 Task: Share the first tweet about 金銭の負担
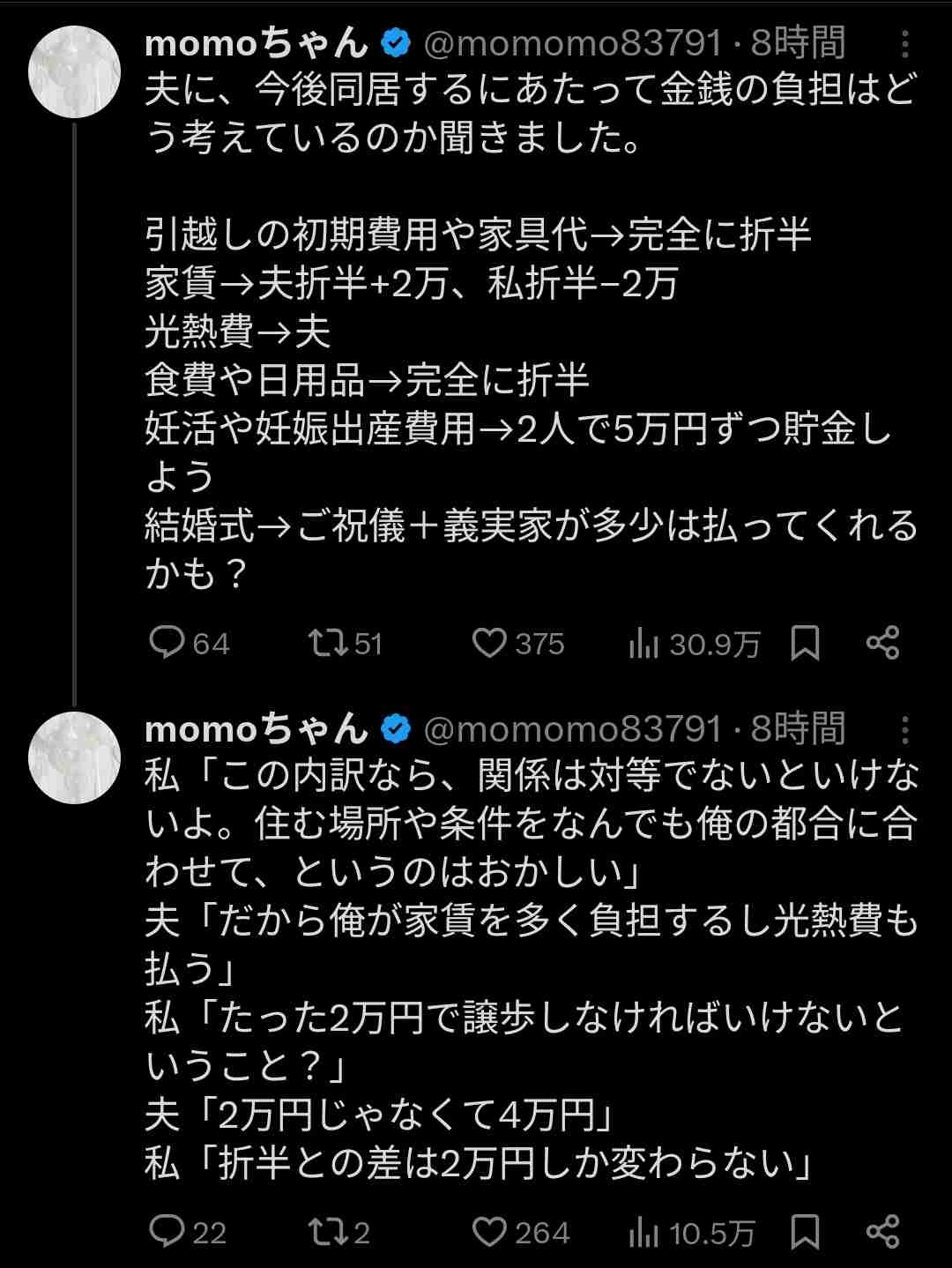882,643
